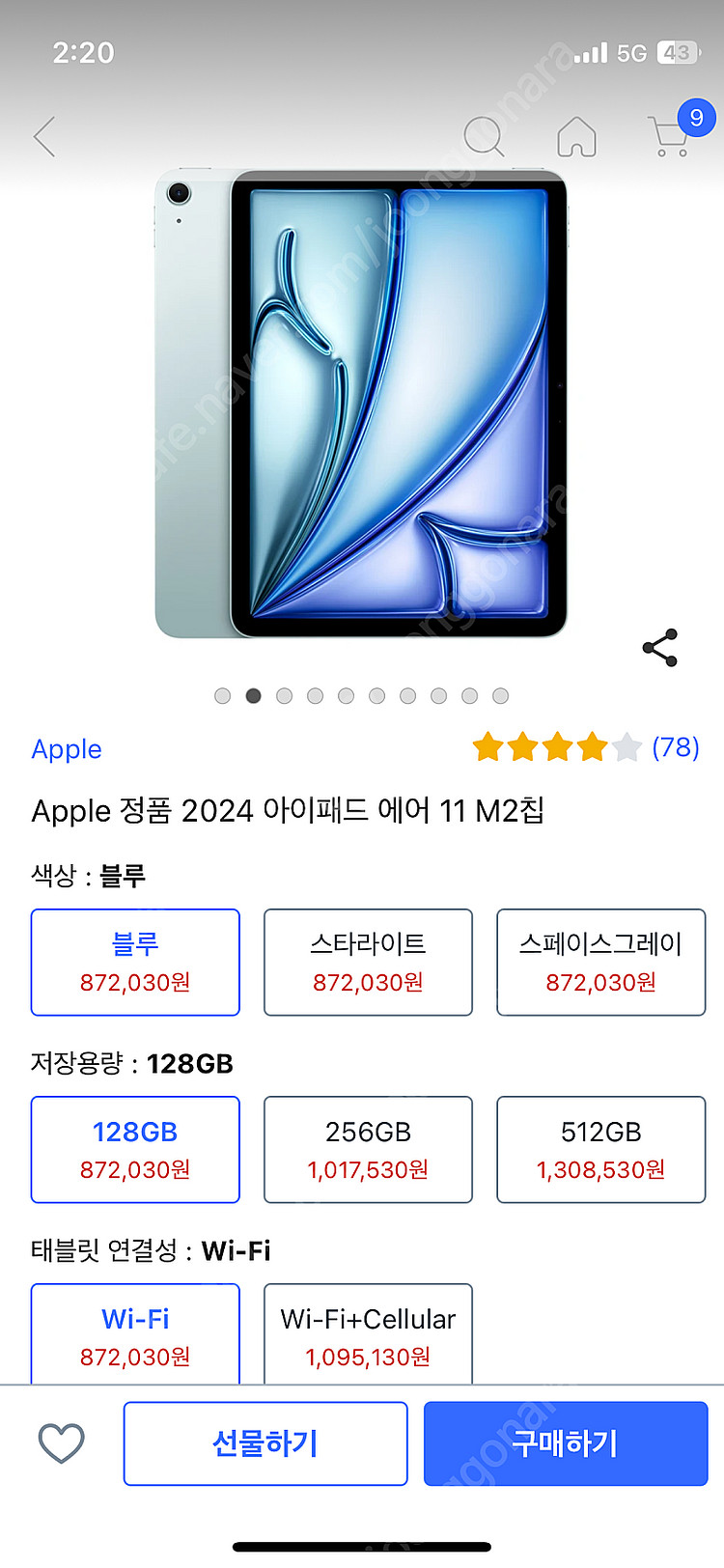Choose 256GB storage capacity
The width and height of the screenshot is (724, 1568).
point(368,1149)
